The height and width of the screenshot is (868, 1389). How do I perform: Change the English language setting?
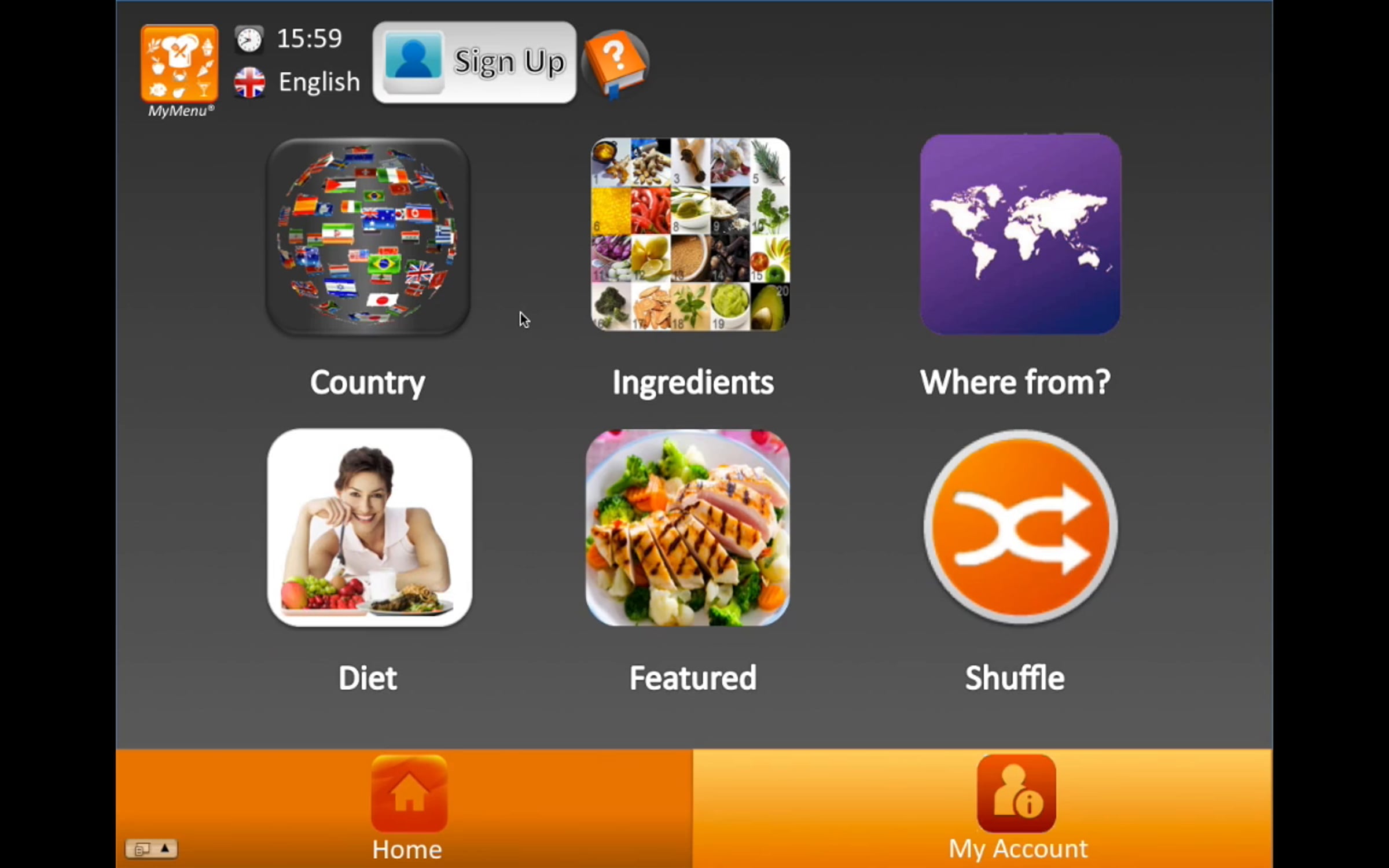point(298,82)
